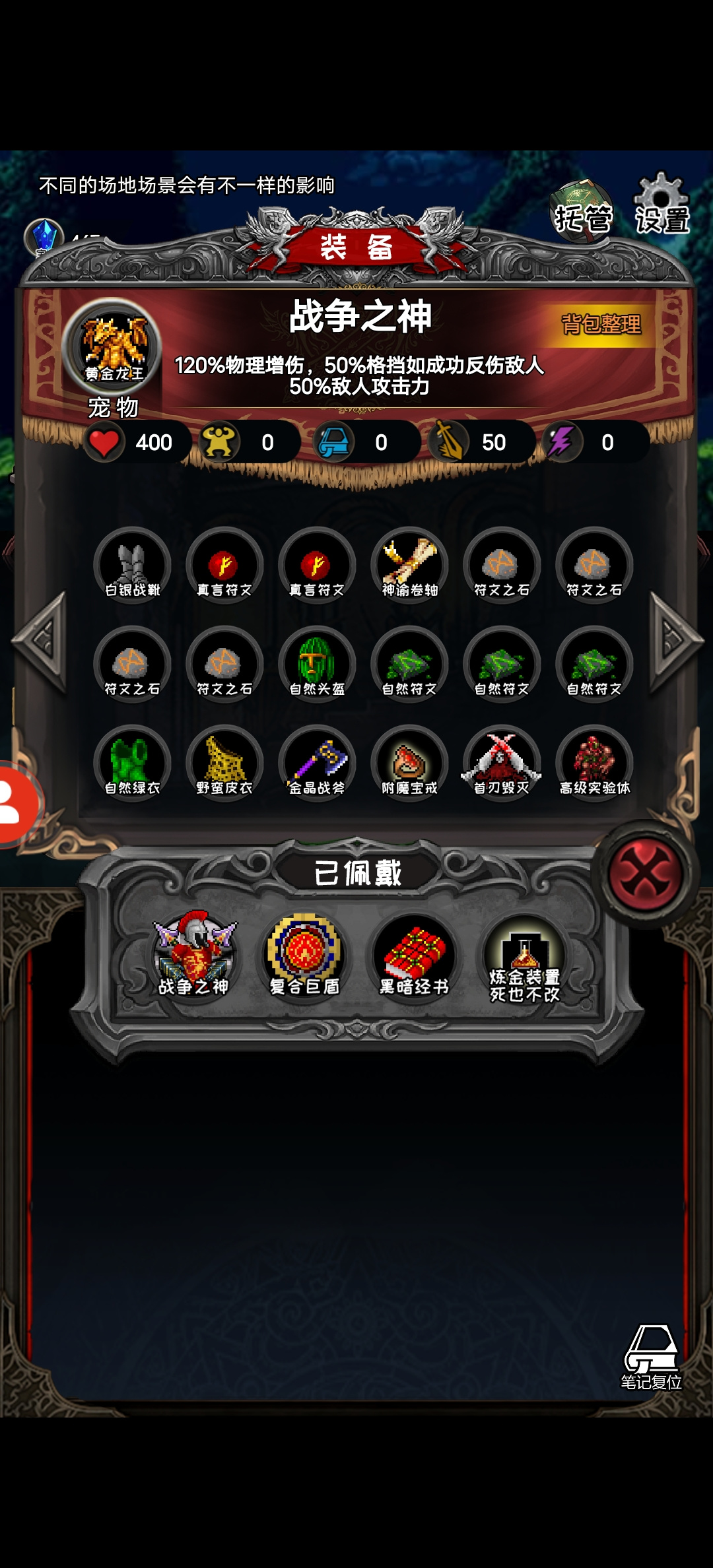
Task: Select the 白银战靴 item
Action: [x=133, y=566]
